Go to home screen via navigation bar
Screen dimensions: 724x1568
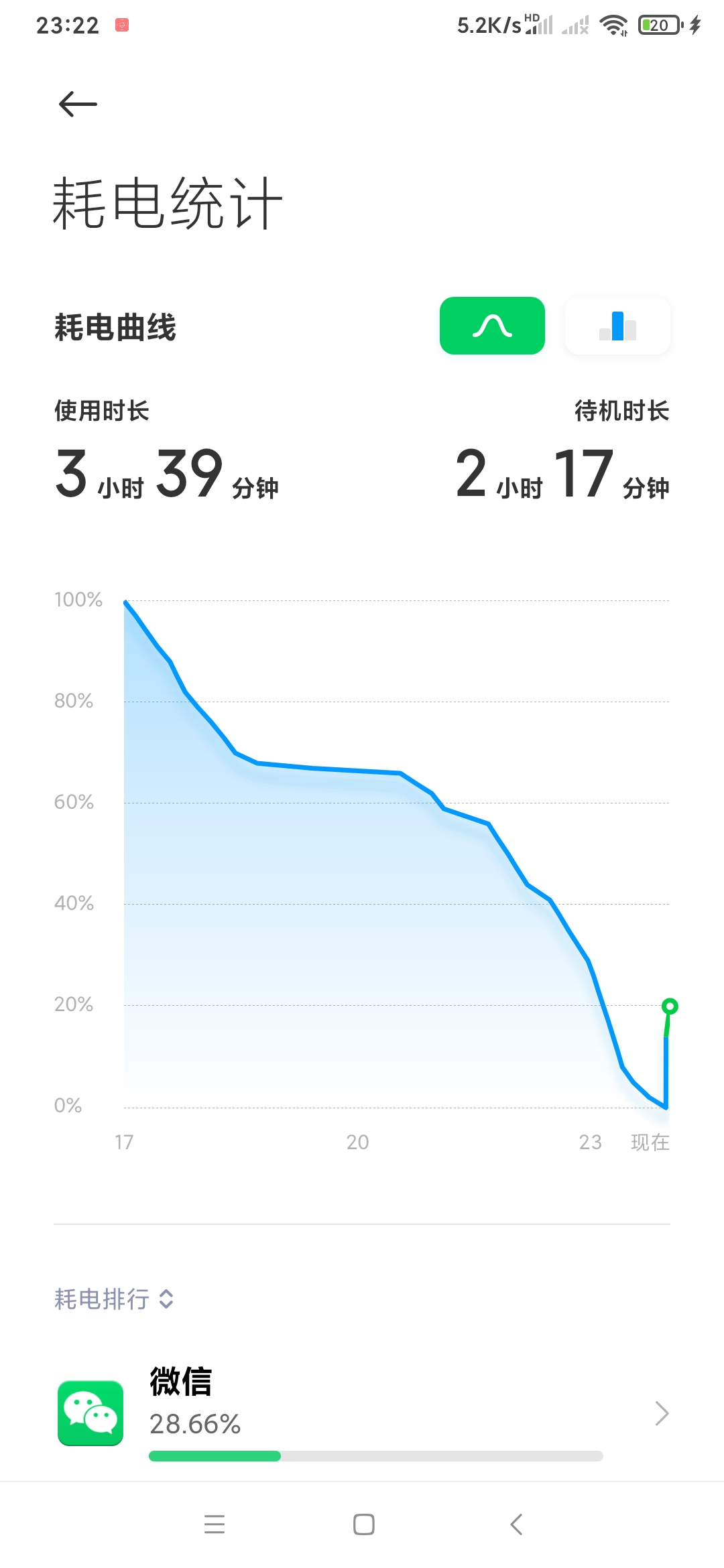[364, 1524]
